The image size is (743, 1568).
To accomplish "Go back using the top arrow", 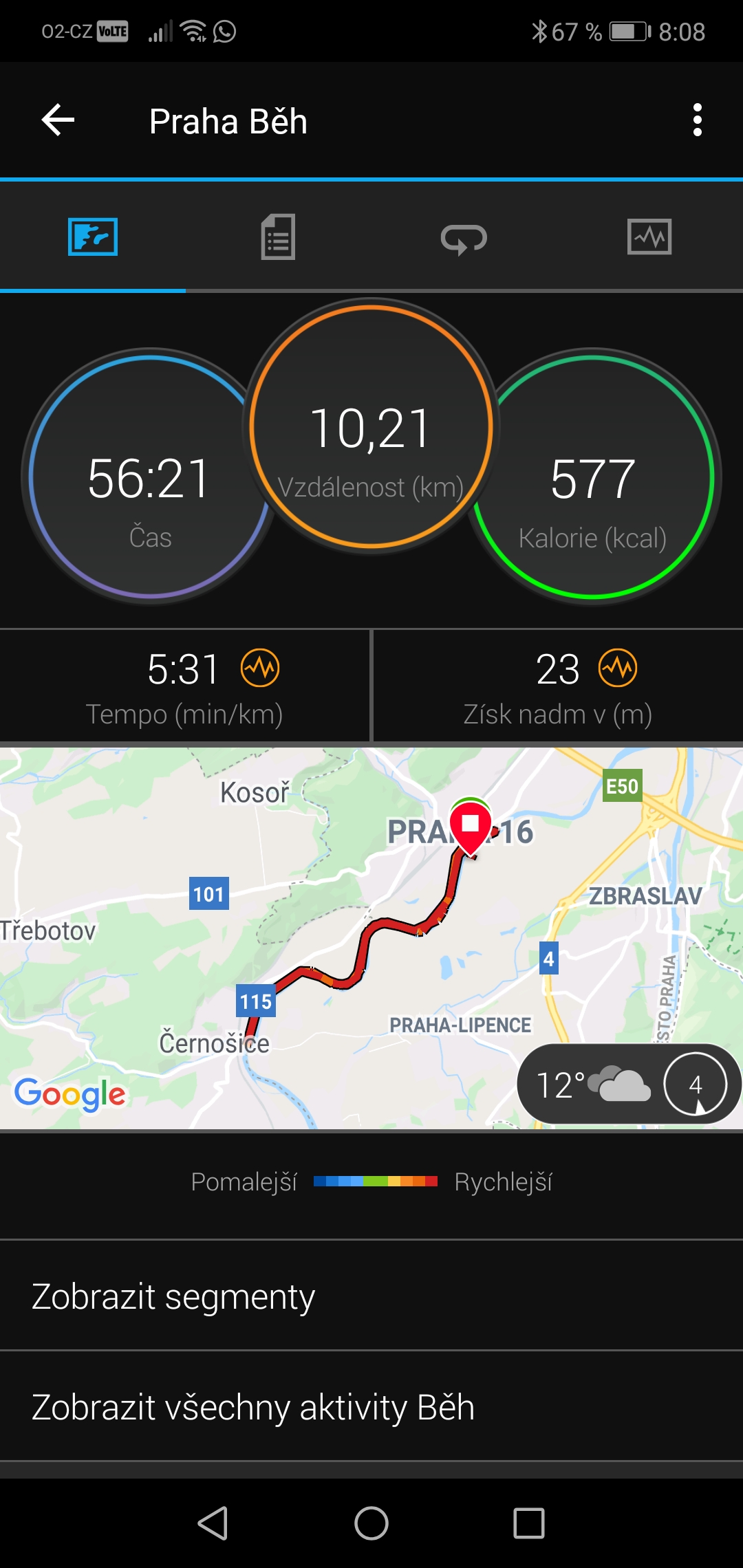I will coord(58,120).
